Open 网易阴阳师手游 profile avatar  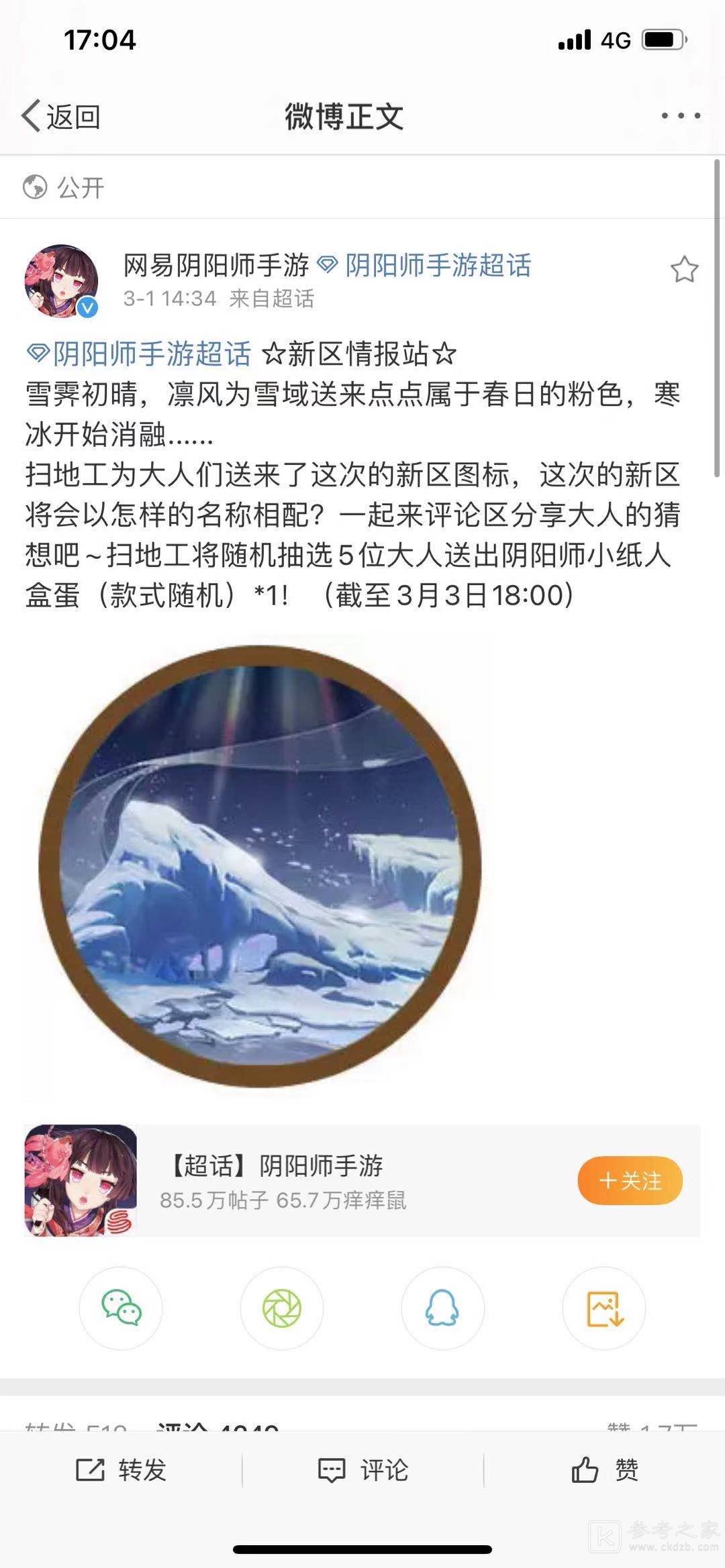click(62, 280)
